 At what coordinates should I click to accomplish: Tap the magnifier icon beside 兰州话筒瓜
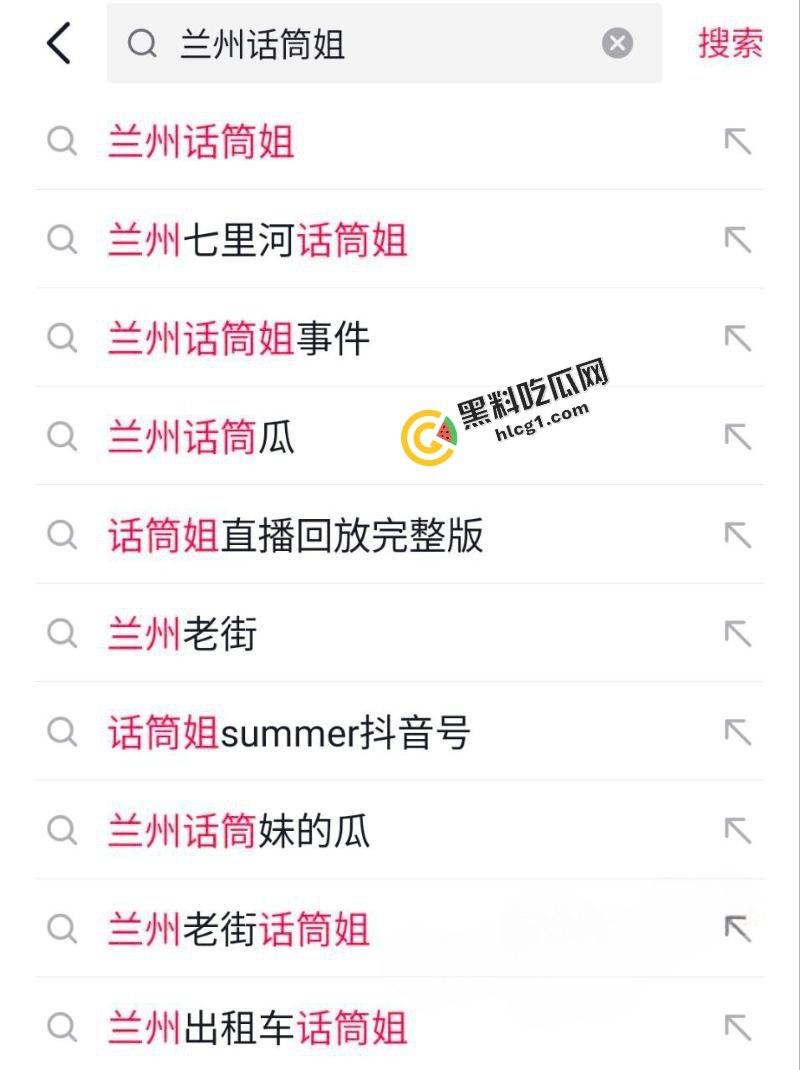(x=62, y=437)
